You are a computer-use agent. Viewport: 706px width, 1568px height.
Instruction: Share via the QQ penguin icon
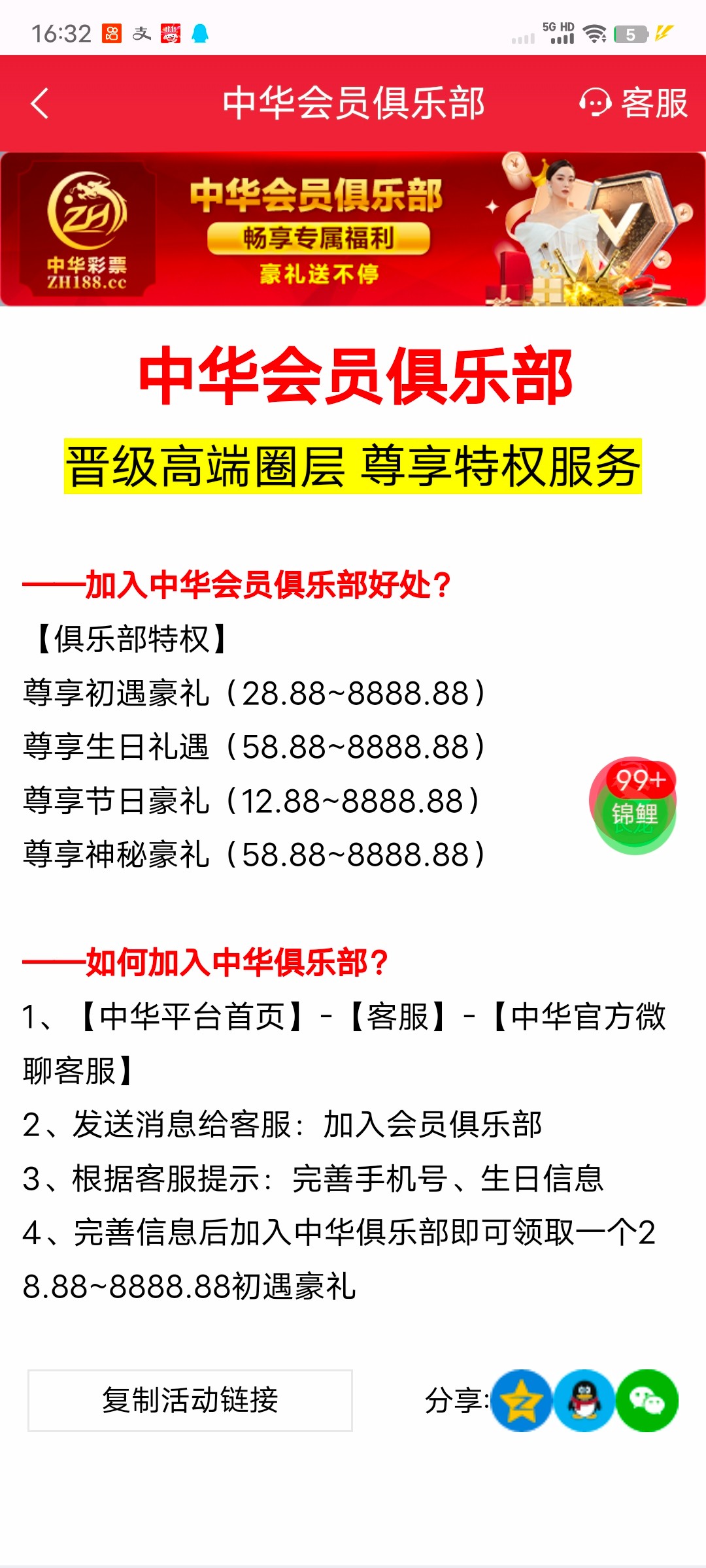coord(584,1400)
